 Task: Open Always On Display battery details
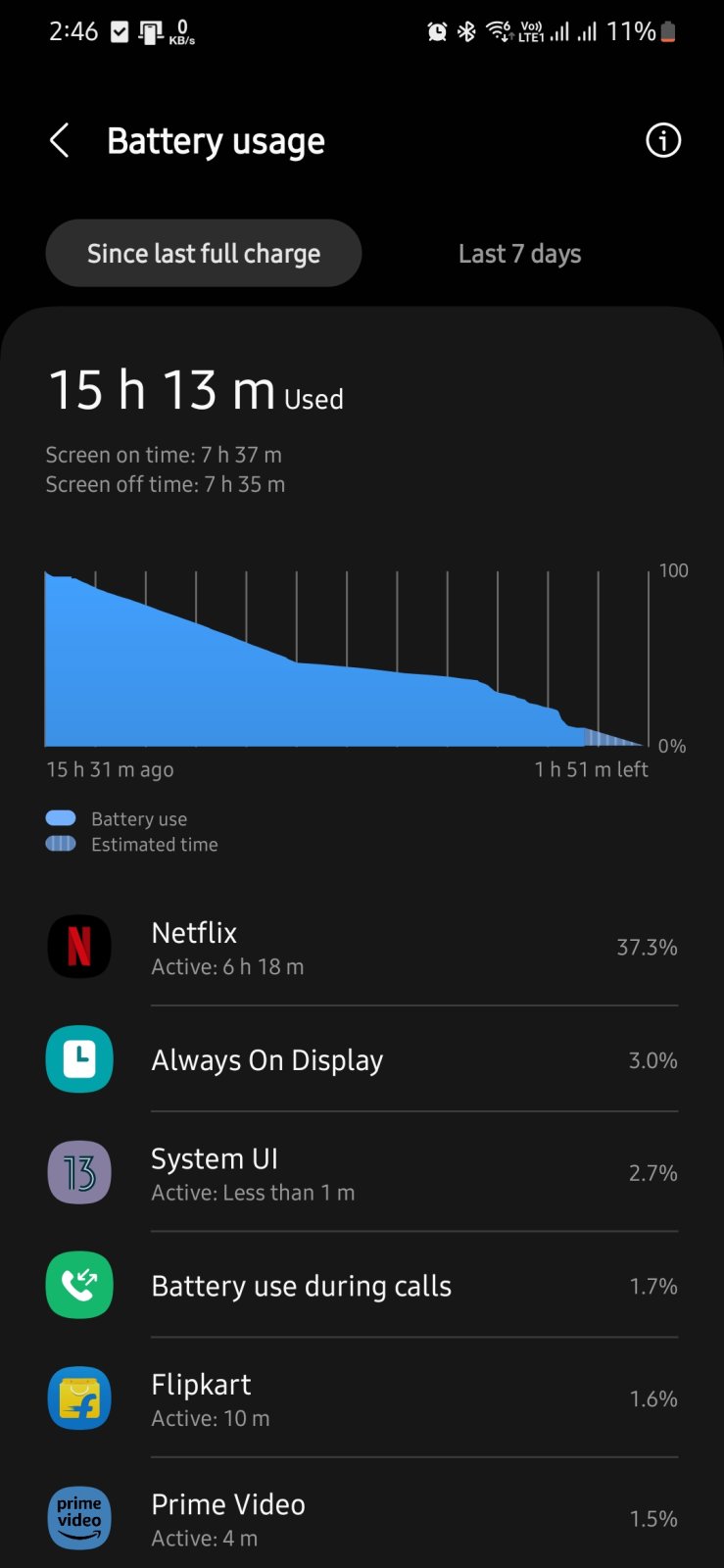(x=362, y=1060)
